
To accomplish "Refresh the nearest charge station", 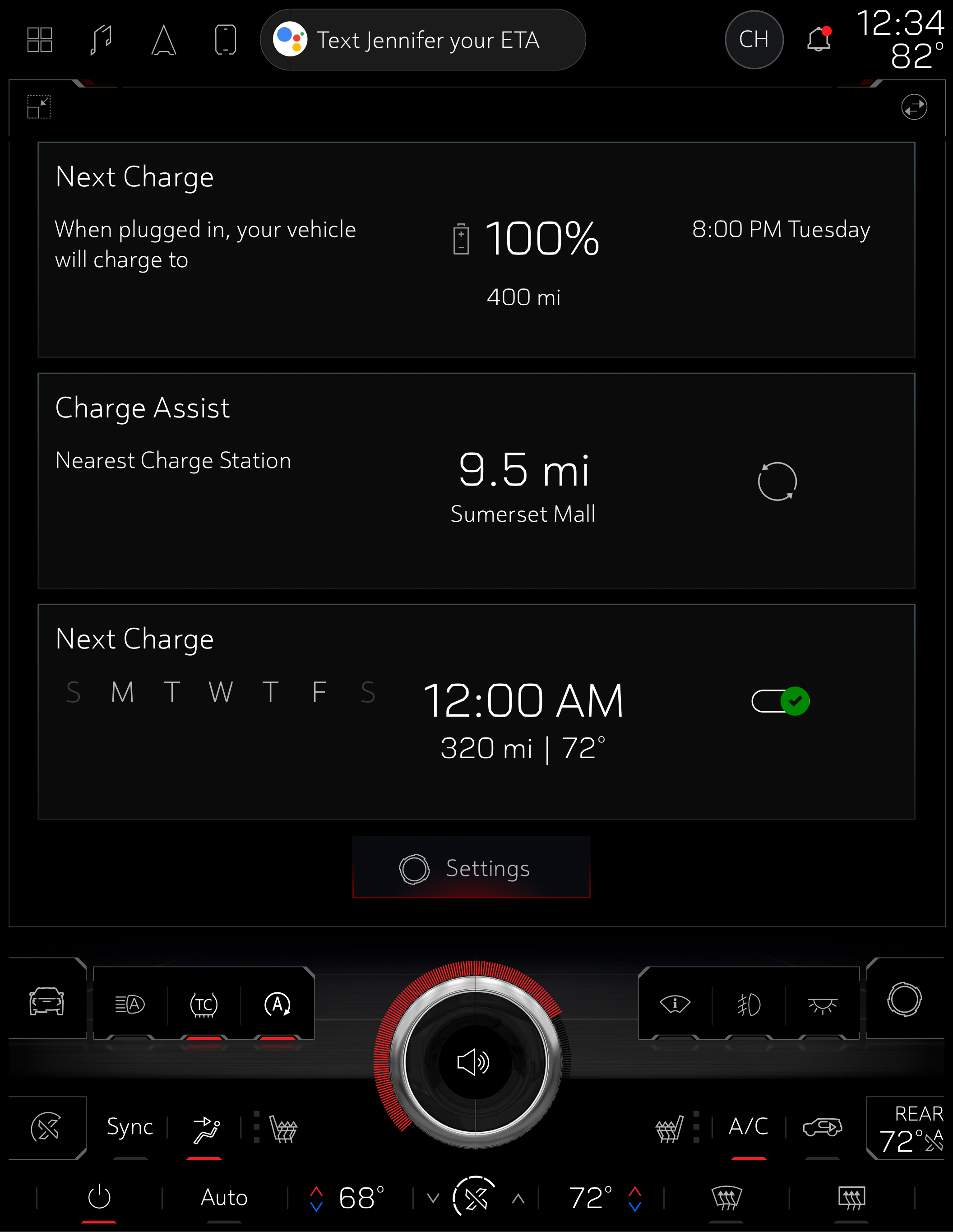I will click(x=777, y=481).
